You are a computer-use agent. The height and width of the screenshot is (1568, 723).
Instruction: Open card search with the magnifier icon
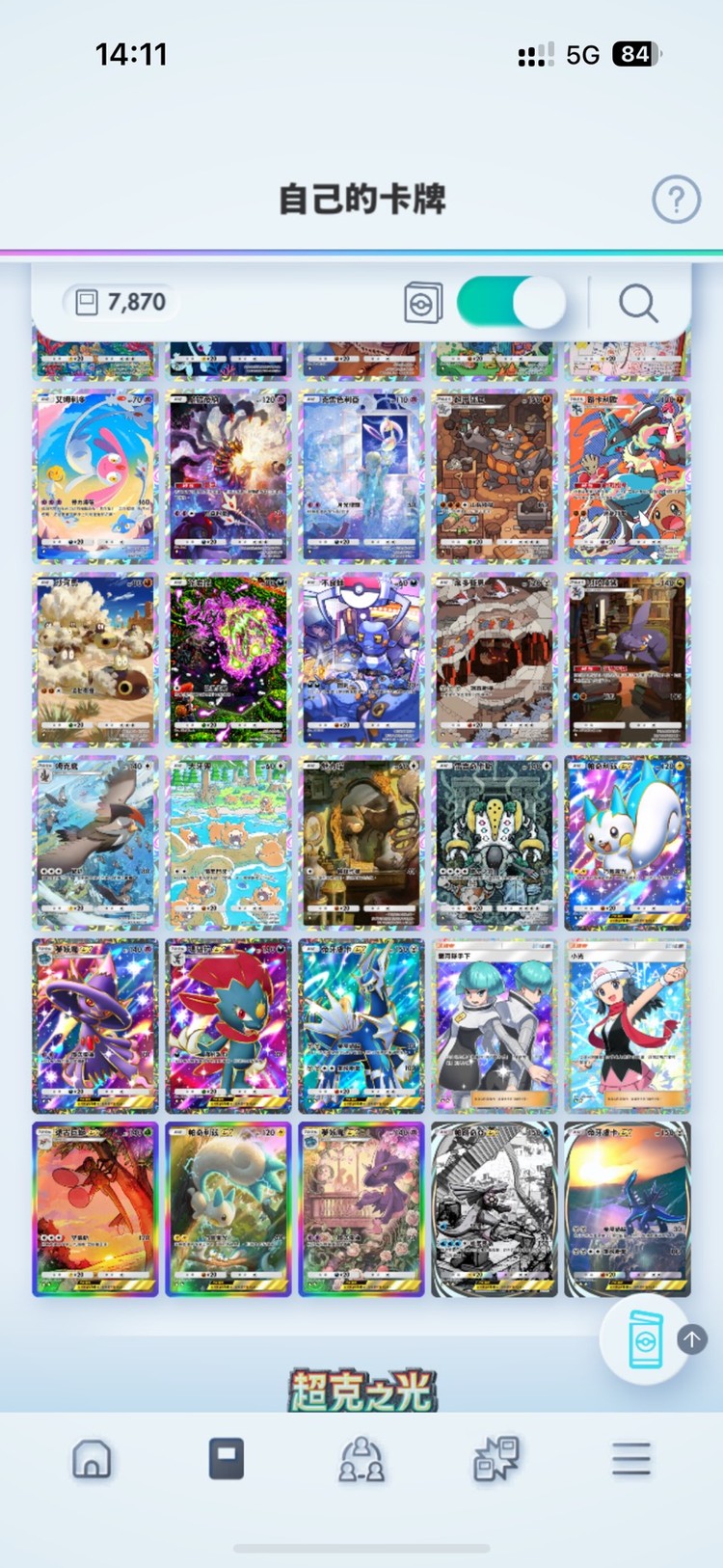637,303
